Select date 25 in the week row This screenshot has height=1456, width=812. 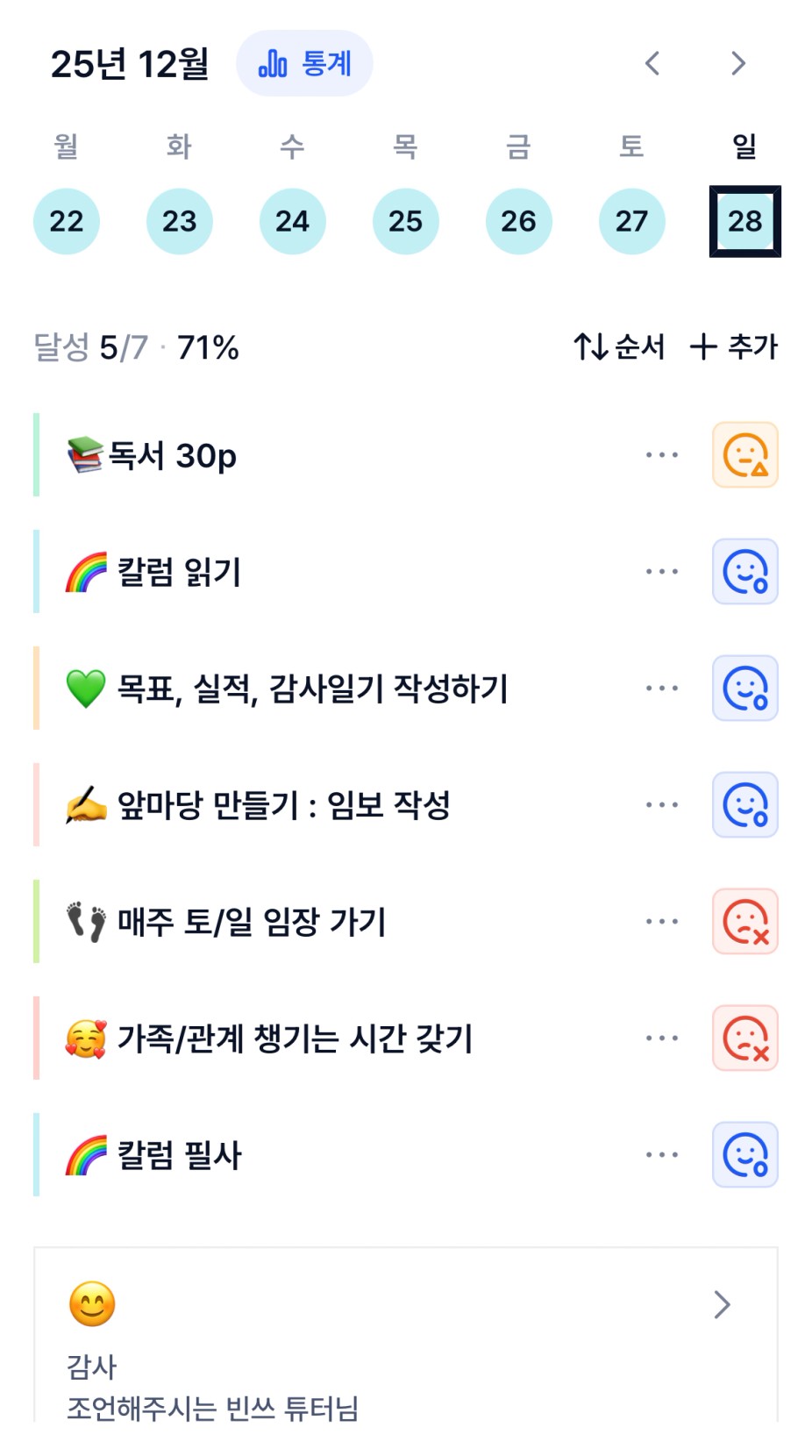coord(406,221)
